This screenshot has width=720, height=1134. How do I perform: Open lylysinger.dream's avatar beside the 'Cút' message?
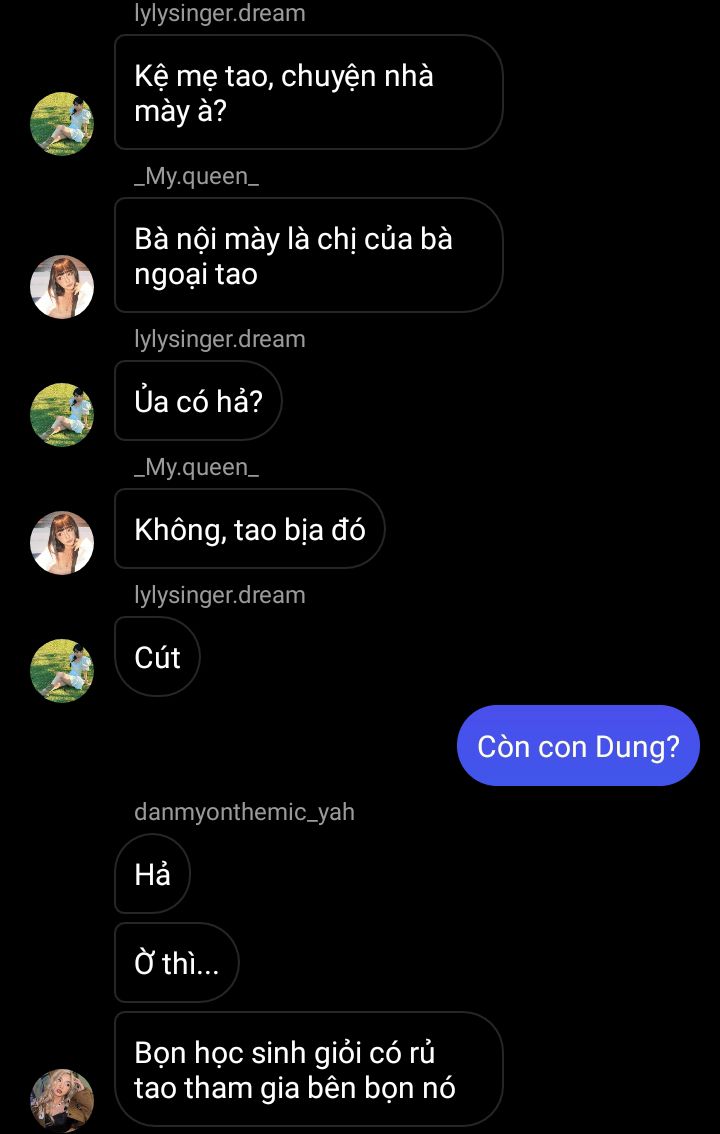point(62,670)
